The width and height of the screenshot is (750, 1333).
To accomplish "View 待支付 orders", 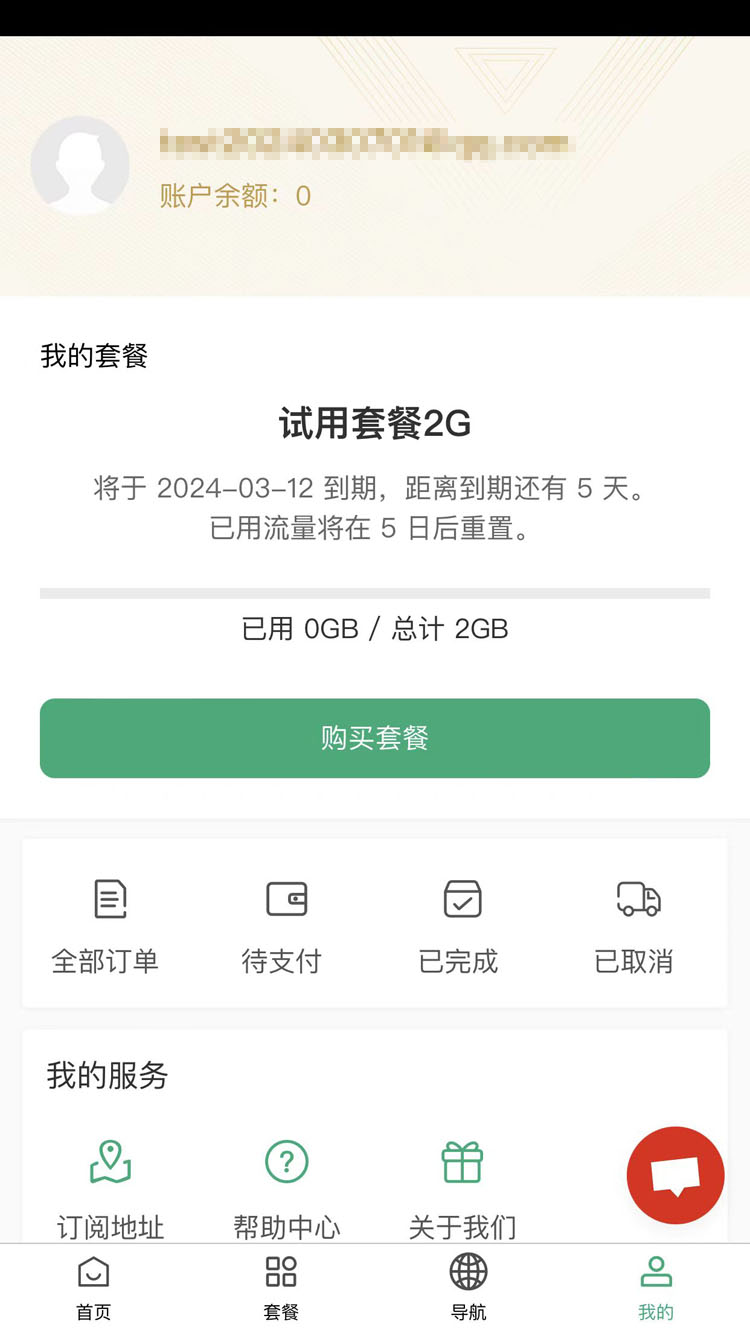I will tap(283, 922).
